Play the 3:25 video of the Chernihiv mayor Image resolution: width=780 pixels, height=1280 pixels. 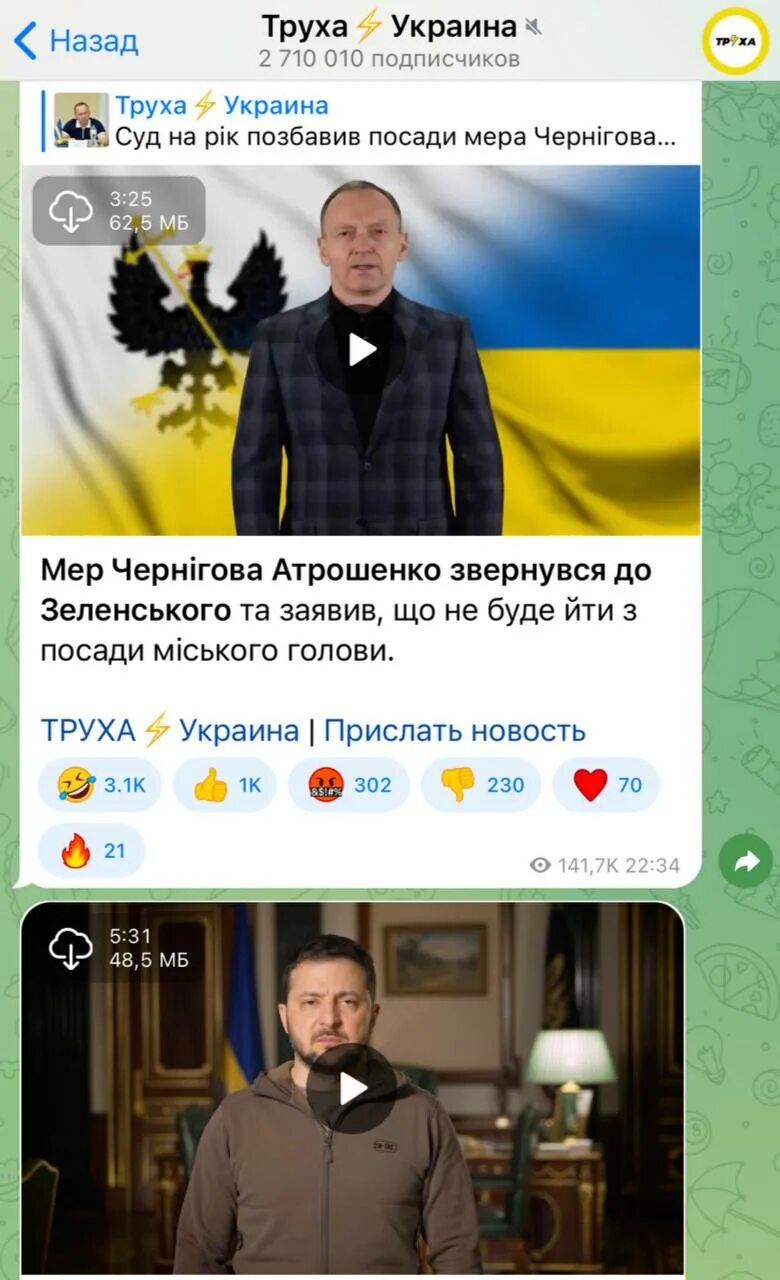[360, 349]
